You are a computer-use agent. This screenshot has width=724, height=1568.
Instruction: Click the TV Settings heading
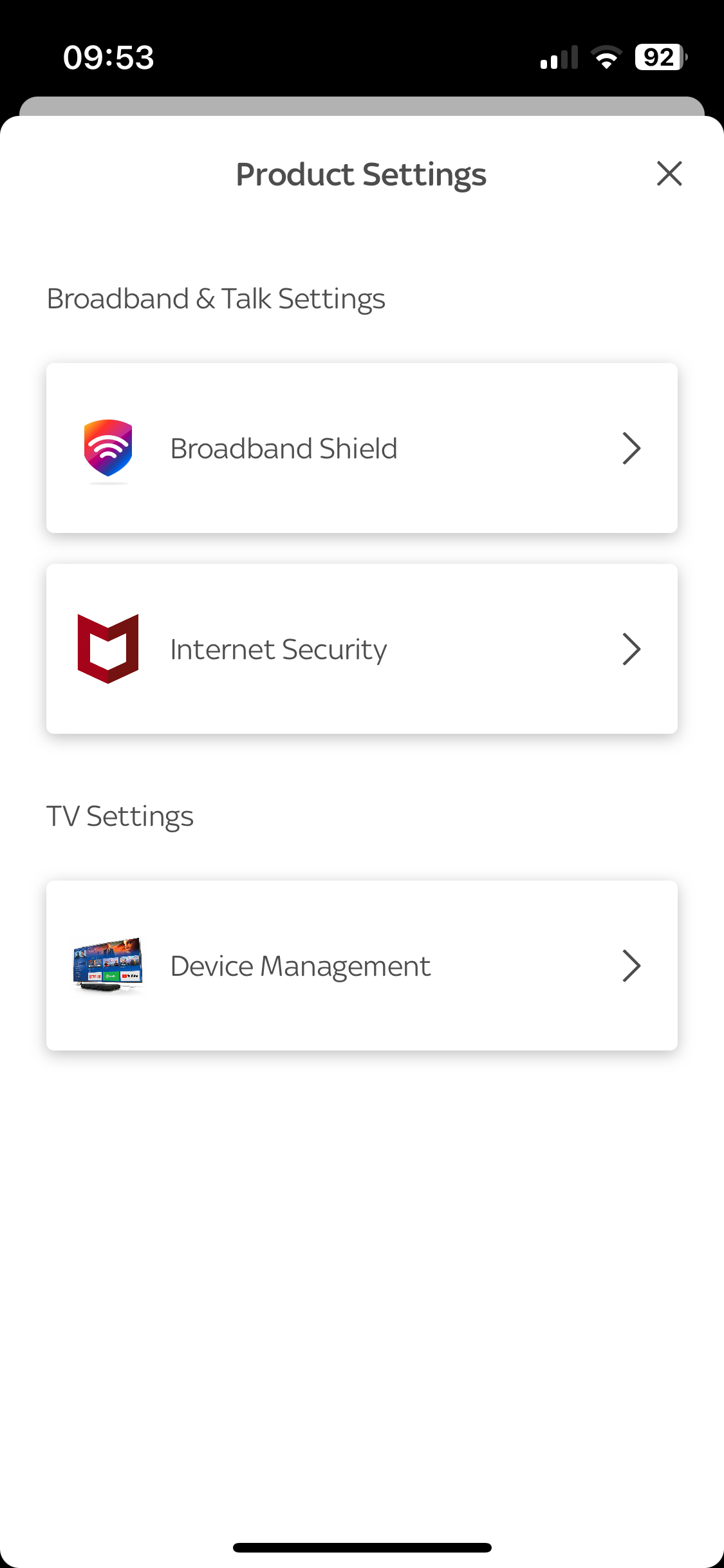[x=120, y=816]
